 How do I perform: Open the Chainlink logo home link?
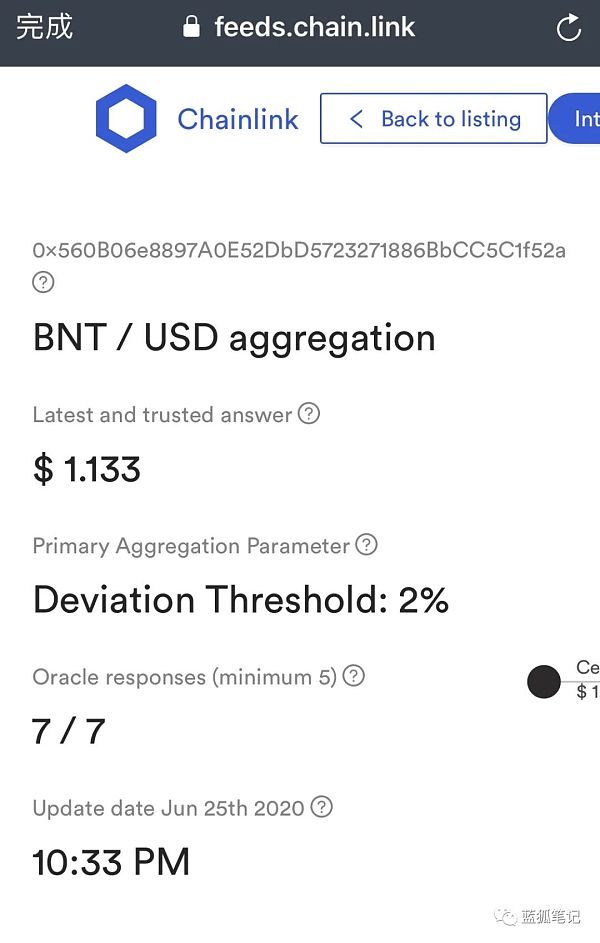198,119
